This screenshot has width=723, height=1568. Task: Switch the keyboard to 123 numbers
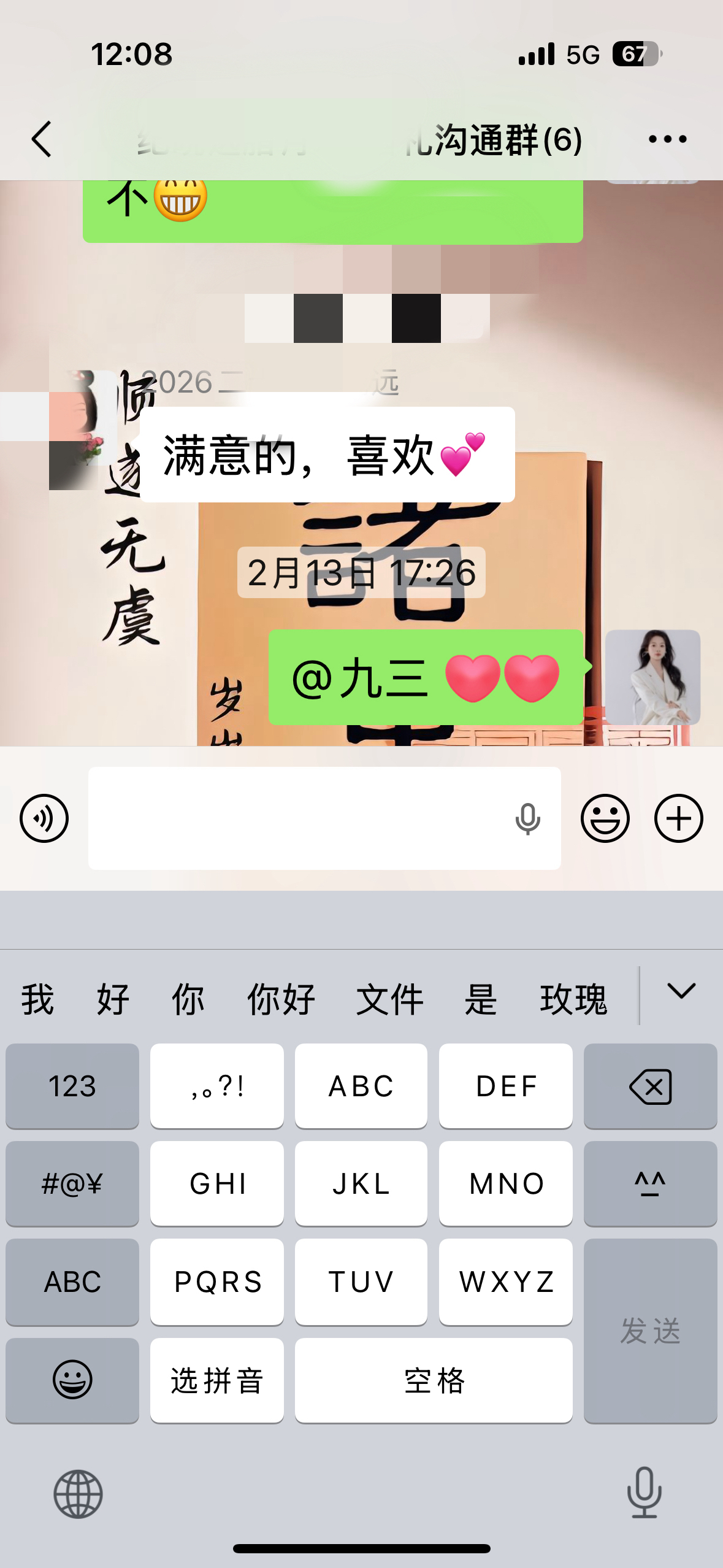tap(72, 1086)
